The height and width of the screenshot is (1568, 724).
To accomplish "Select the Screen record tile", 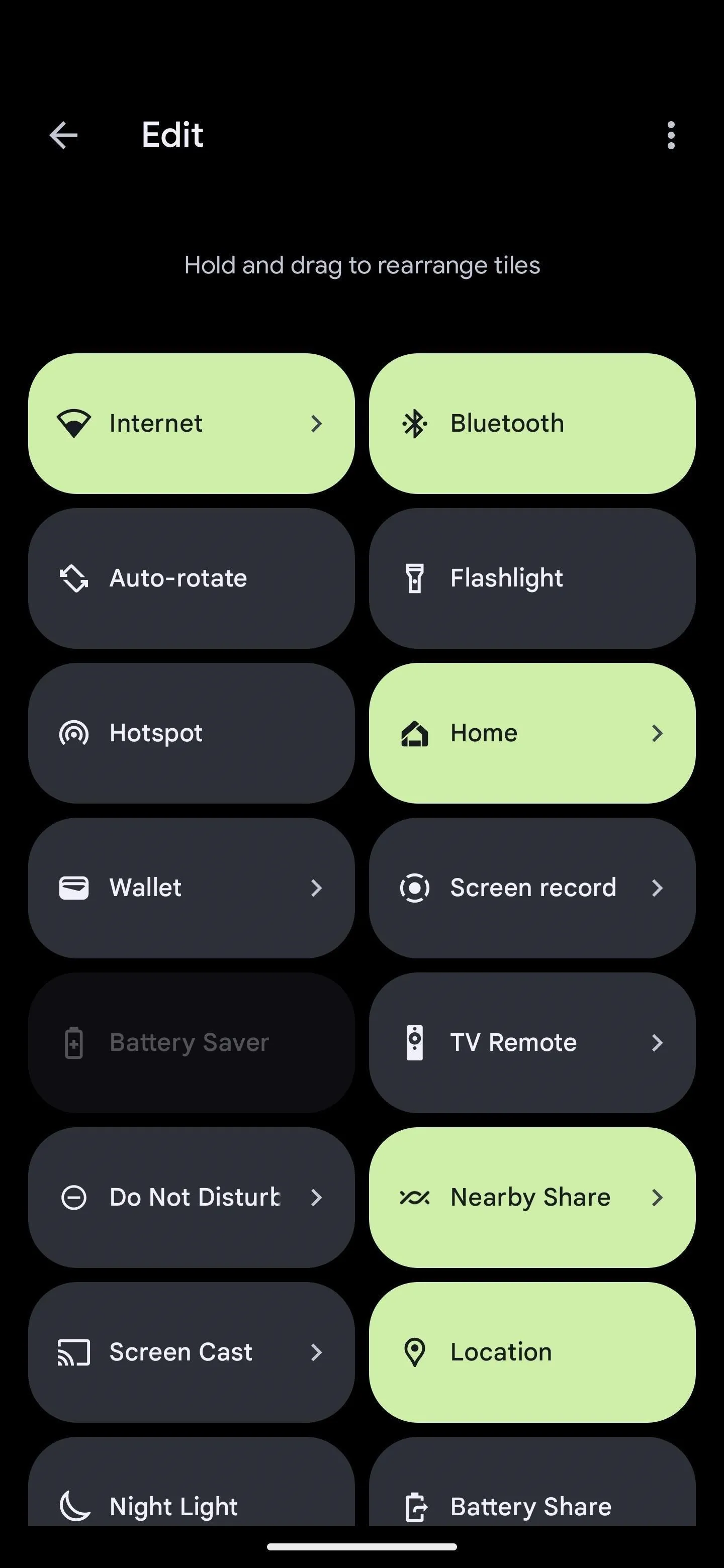I will [x=532, y=888].
